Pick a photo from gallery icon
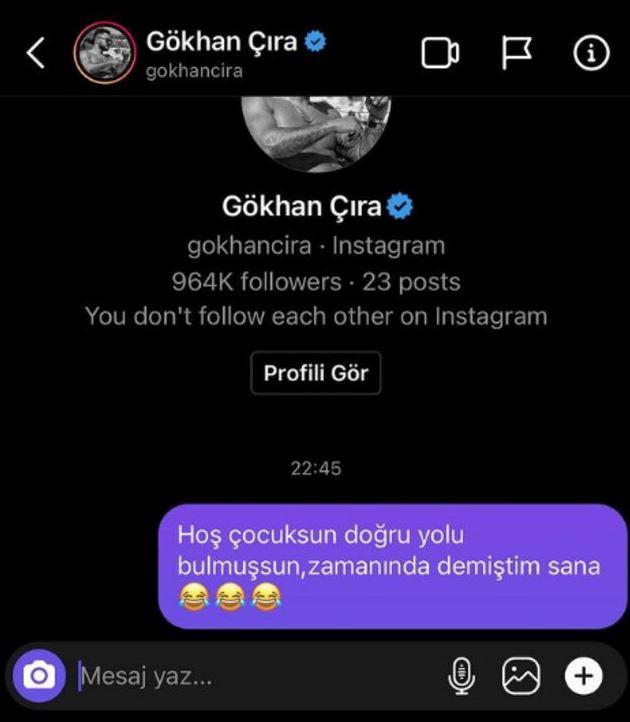The image size is (630, 722). pos(521,677)
